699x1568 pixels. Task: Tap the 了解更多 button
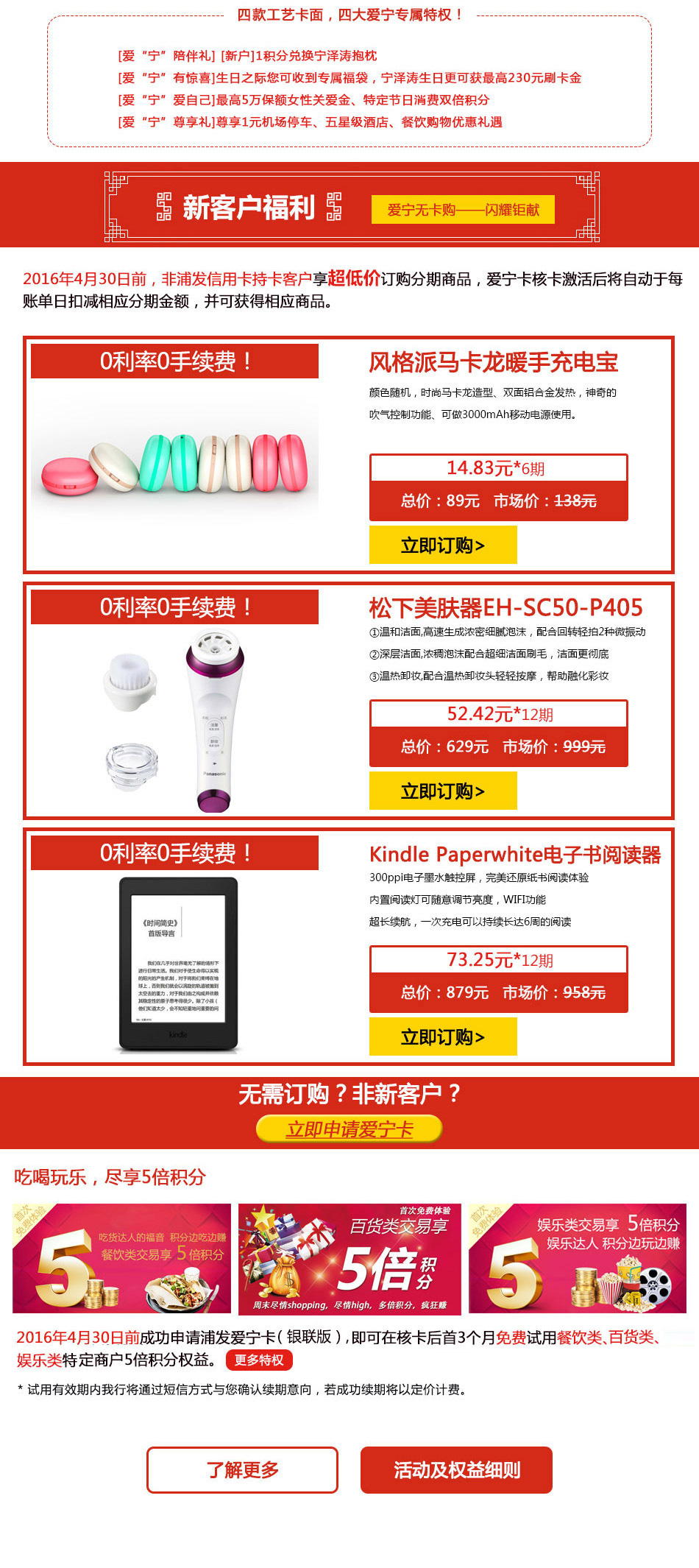(x=242, y=1470)
